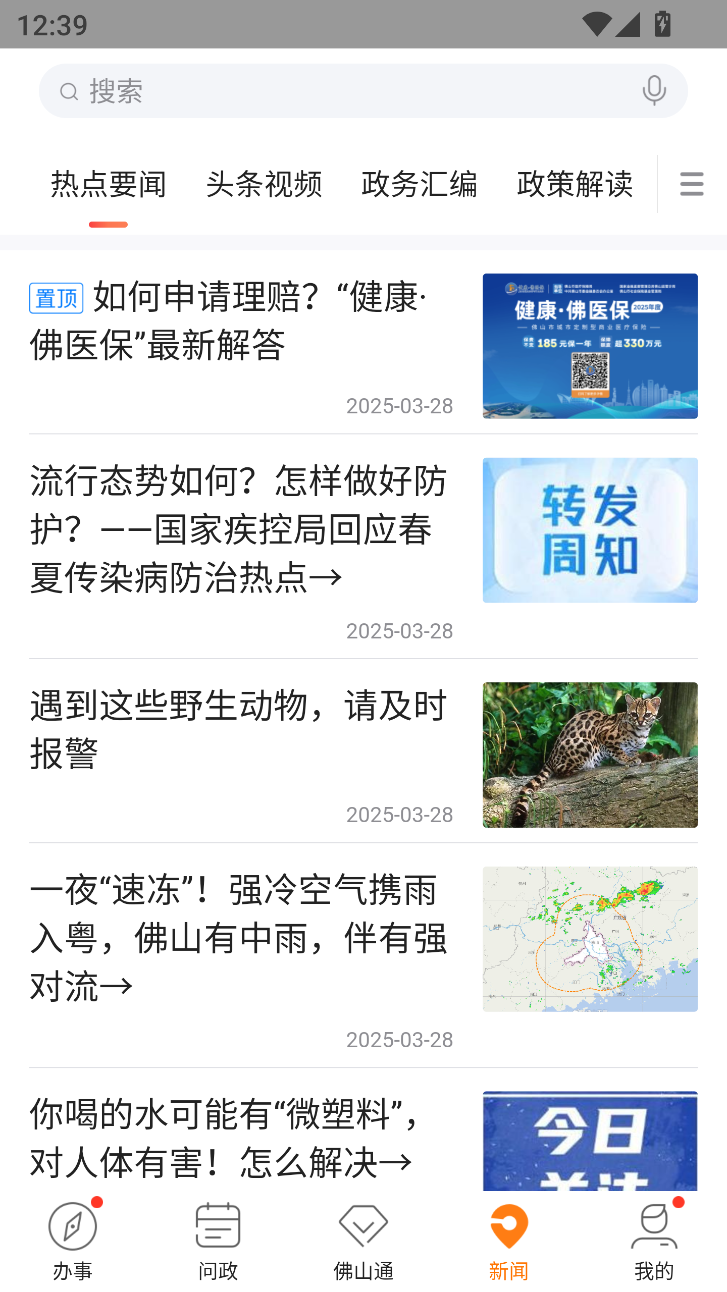
Task: Switch to the 头条视频 tab
Action: click(x=264, y=184)
